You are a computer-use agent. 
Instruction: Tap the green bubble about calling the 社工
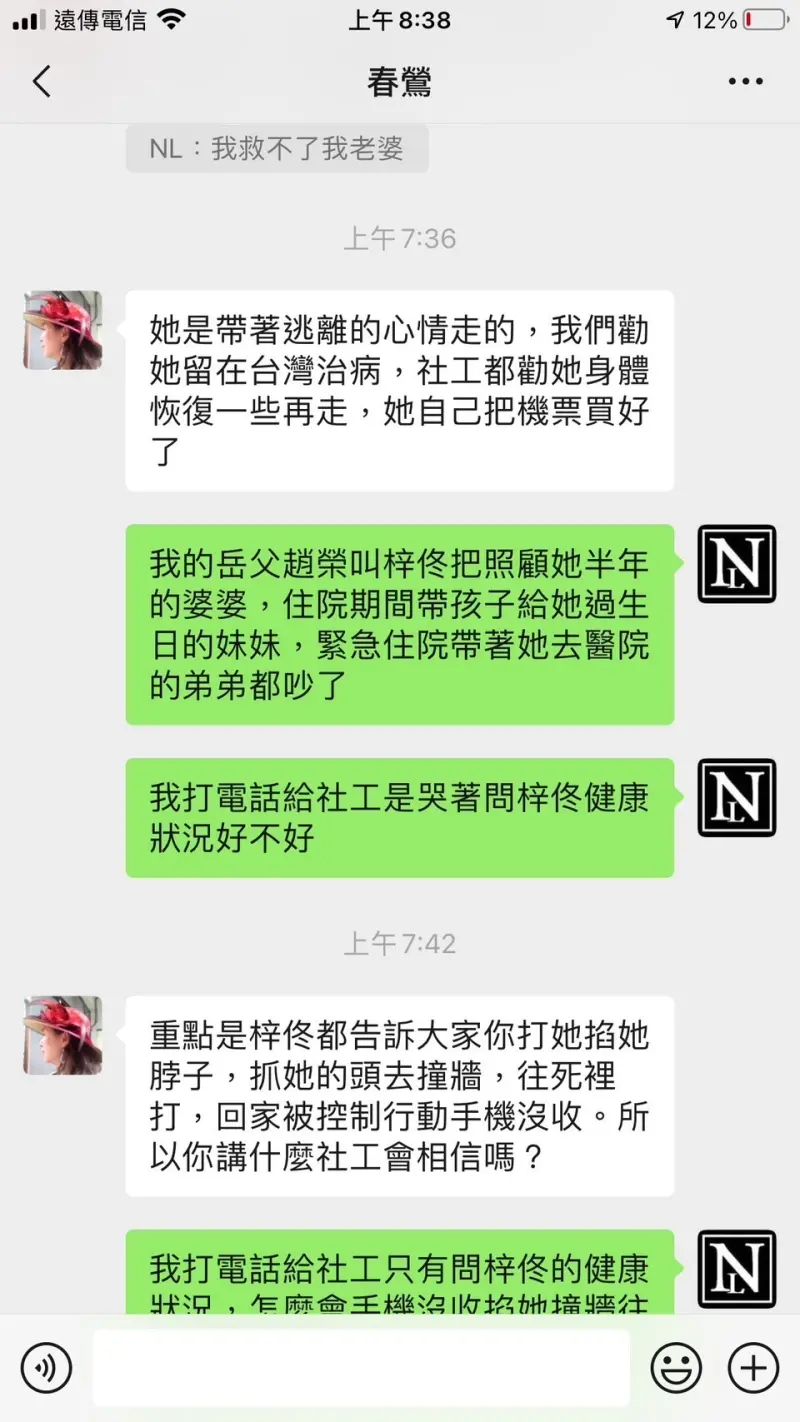(398, 818)
